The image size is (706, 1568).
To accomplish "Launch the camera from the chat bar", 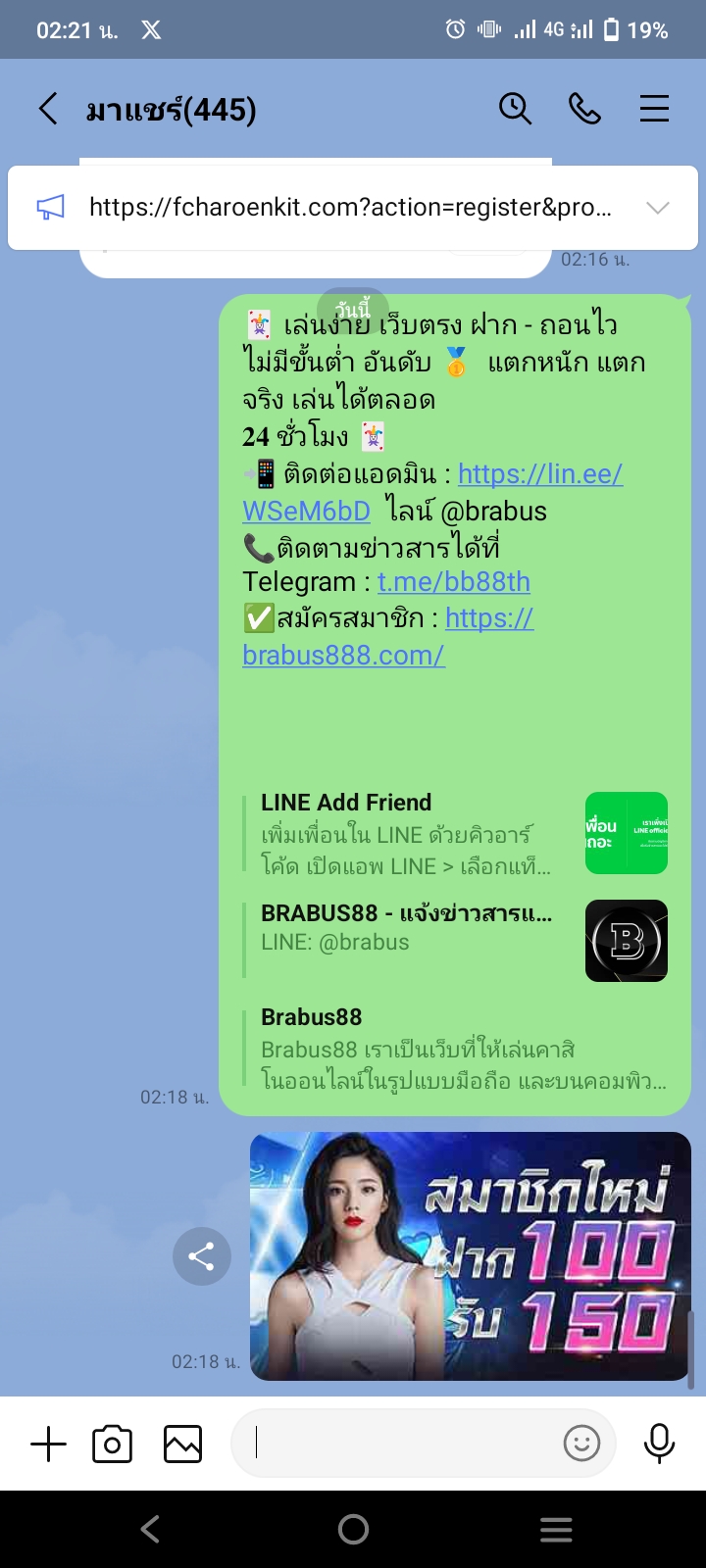I will (x=112, y=1445).
